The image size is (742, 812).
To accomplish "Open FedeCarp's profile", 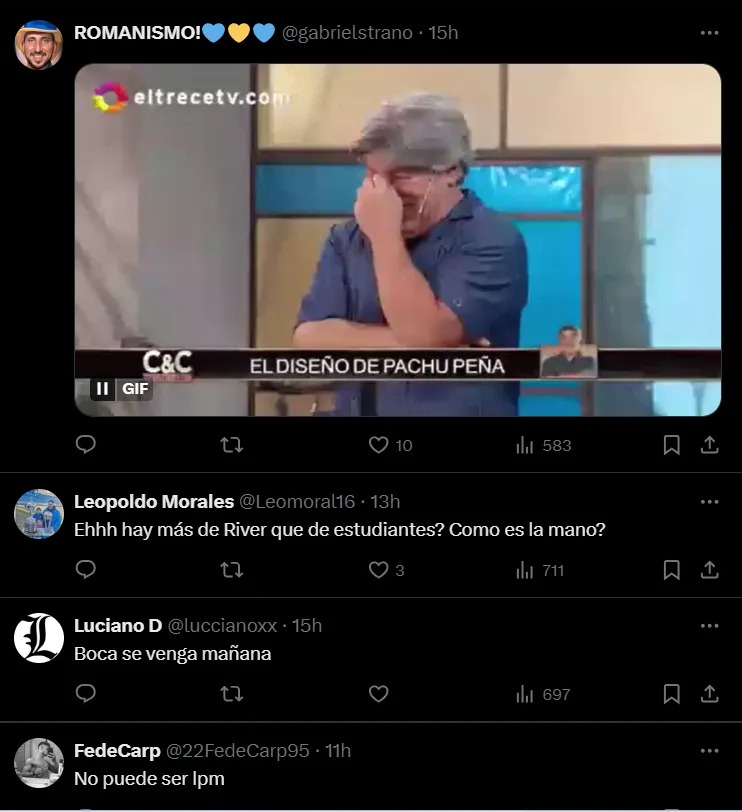I will click(116, 750).
